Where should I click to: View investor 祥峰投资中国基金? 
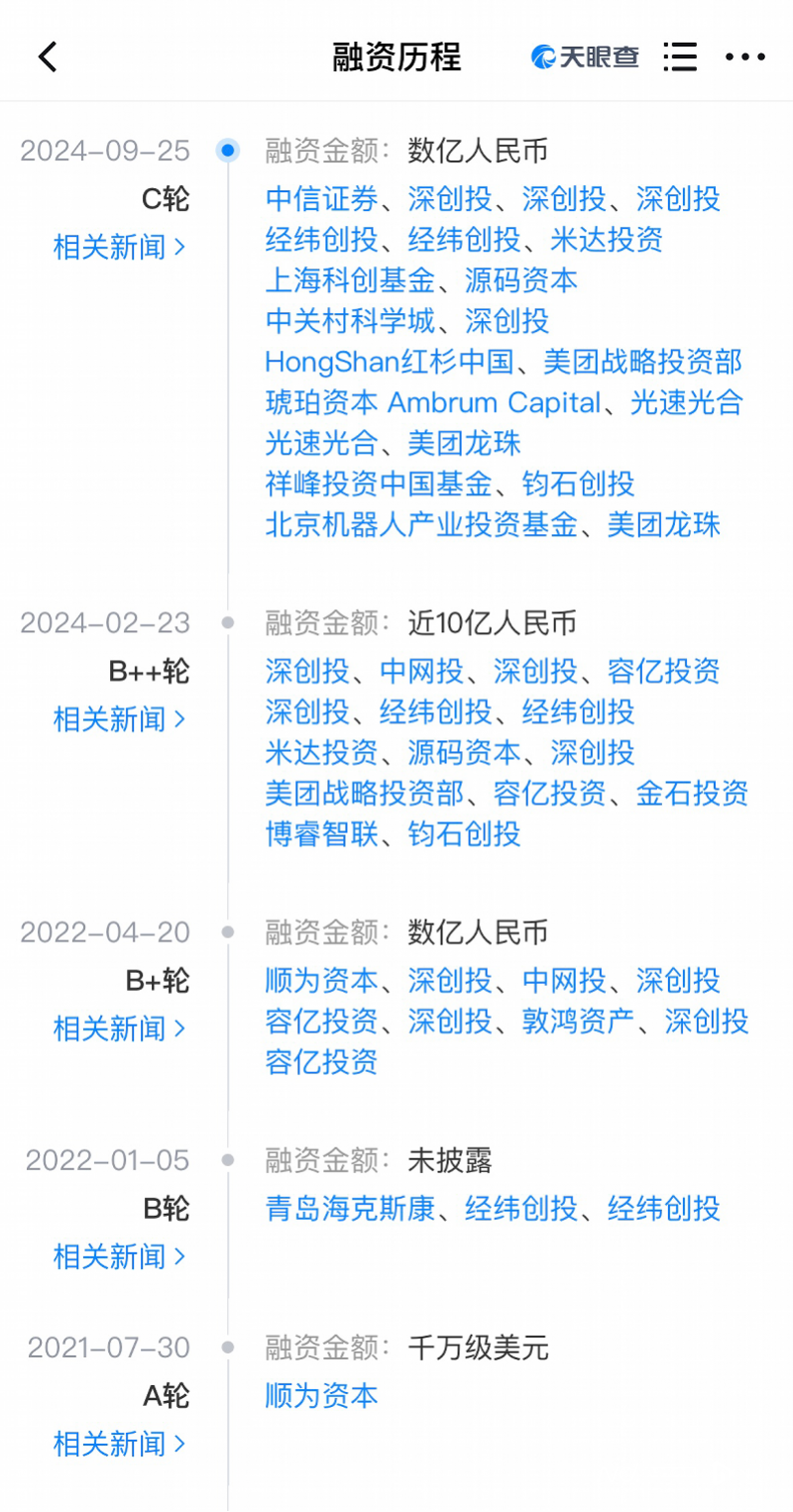[379, 484]
